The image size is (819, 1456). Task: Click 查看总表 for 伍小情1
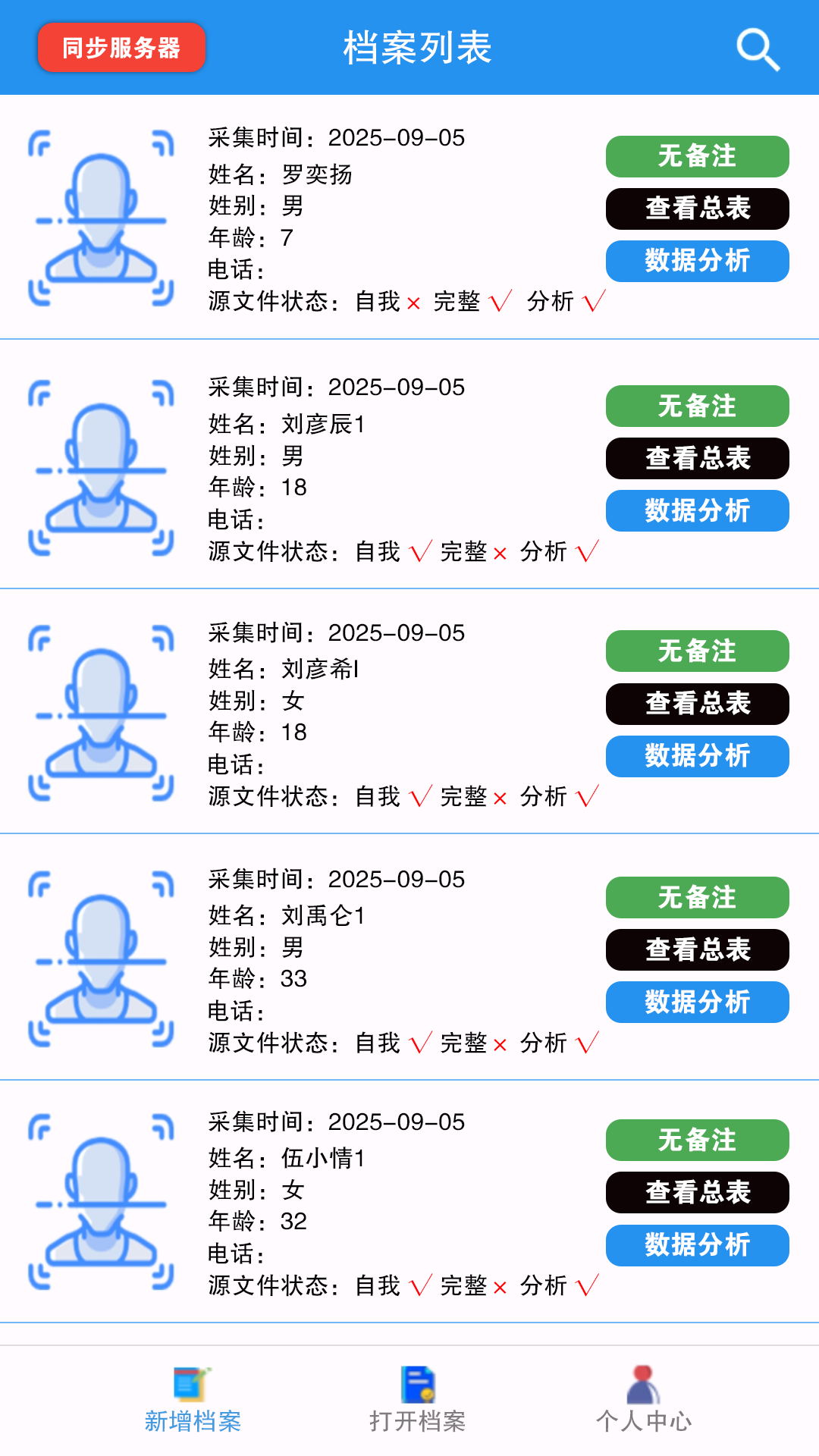pos(697,1192)
